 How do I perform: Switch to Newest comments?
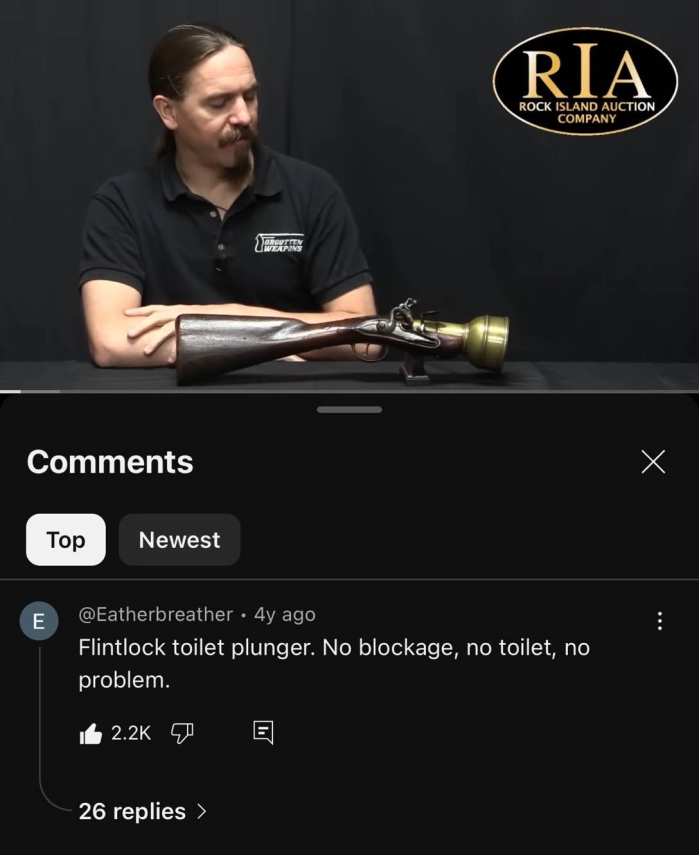[179, 540]
